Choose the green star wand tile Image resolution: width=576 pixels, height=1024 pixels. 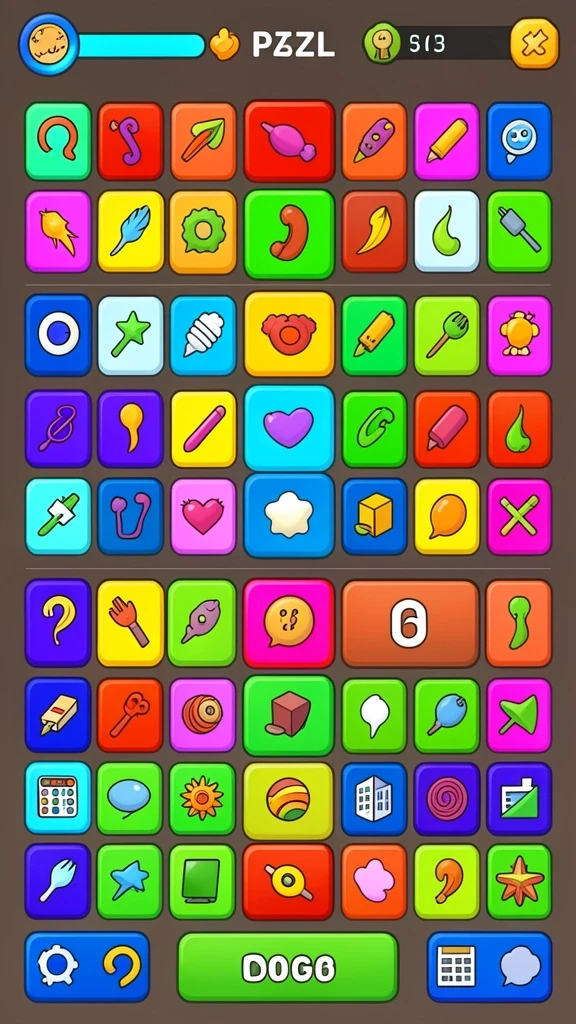click(131, 334)
